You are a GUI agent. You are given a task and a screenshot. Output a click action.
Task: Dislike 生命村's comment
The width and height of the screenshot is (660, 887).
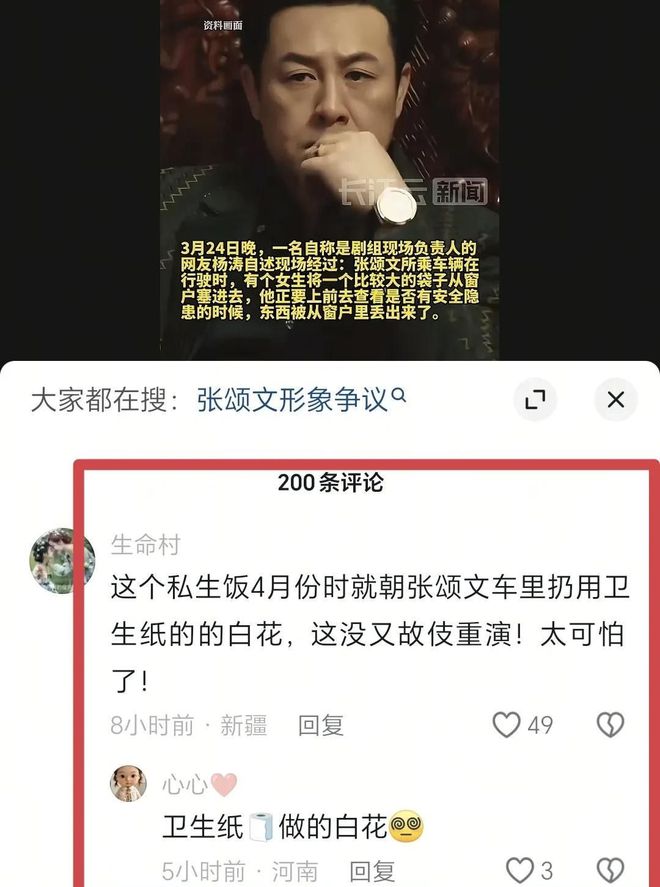(x=610, y=724)
